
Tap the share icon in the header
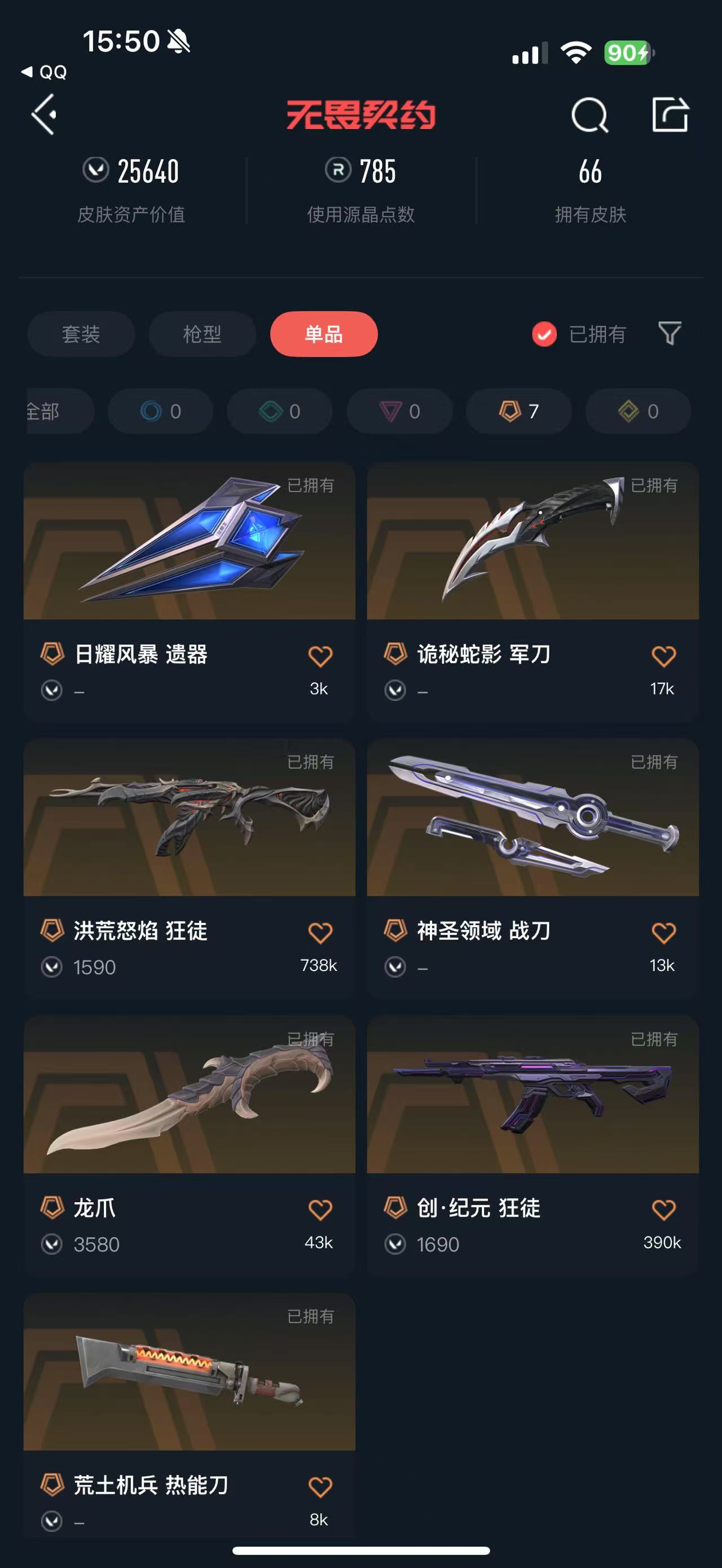670,114
